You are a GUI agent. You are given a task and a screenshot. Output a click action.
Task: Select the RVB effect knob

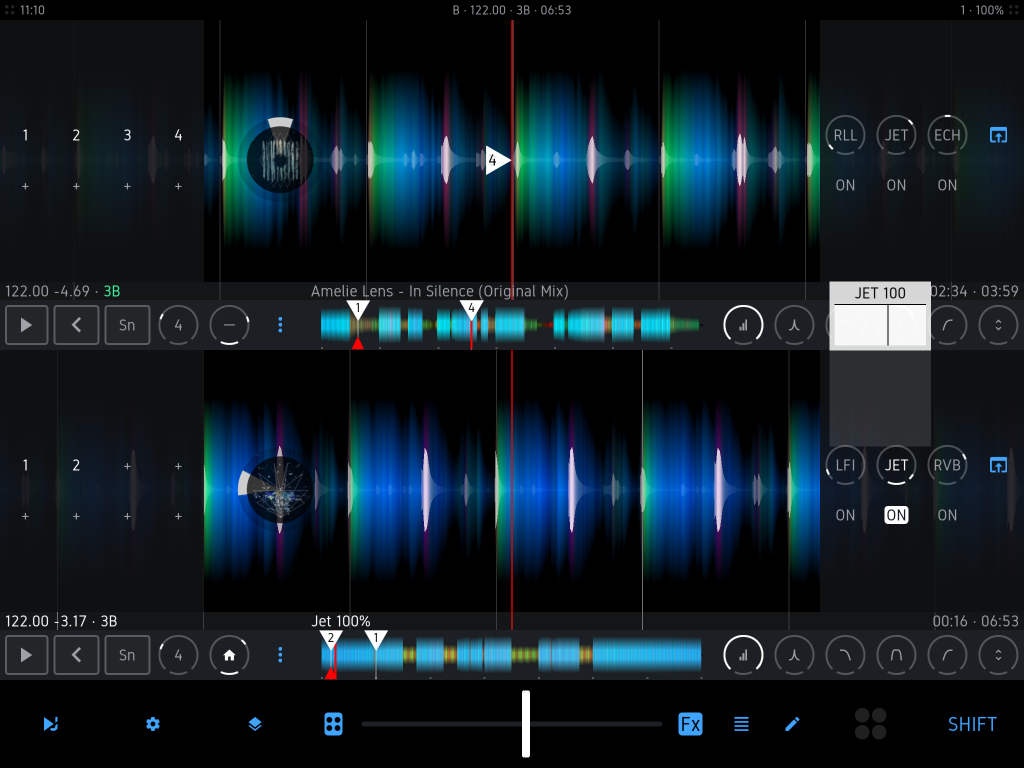click(947, 465)
